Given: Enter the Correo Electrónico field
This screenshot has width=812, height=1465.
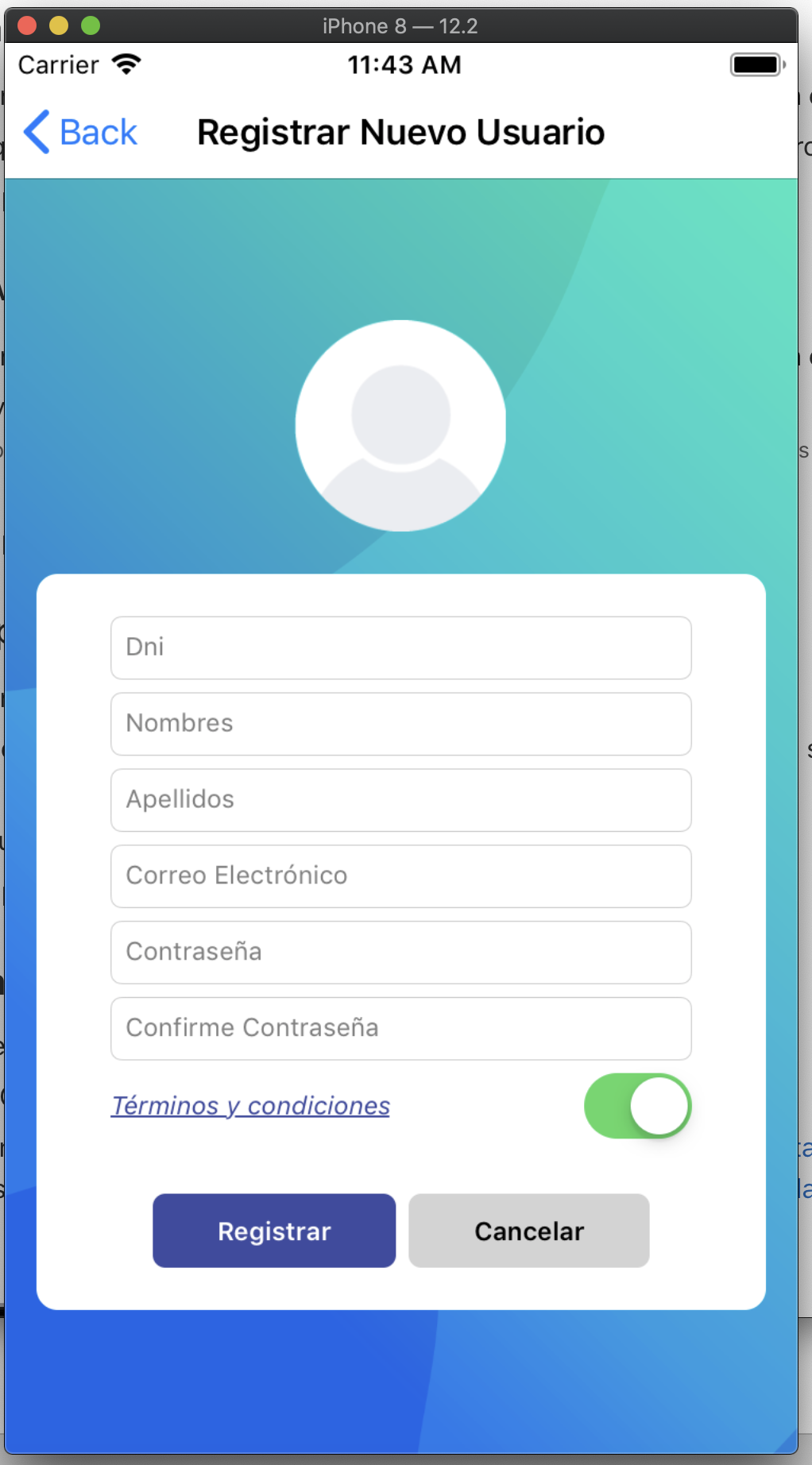Looking at the screenshot, I should tap(400, 876).
